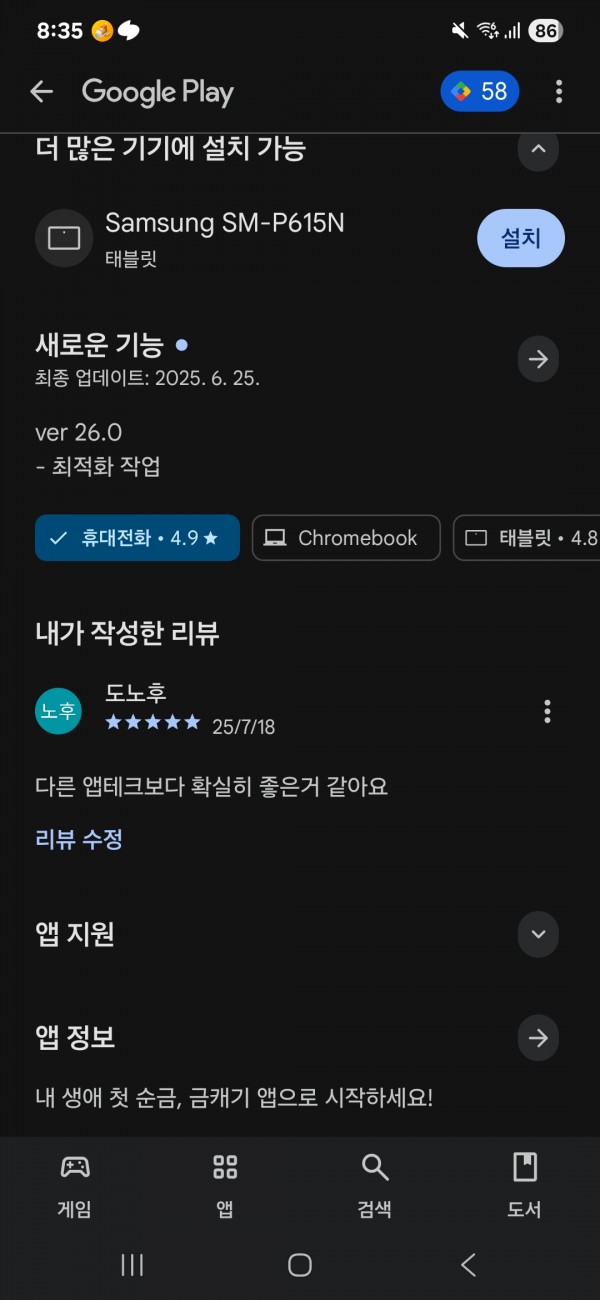
Task: Switch to the 검색 tab
Action: point(375,1186)
